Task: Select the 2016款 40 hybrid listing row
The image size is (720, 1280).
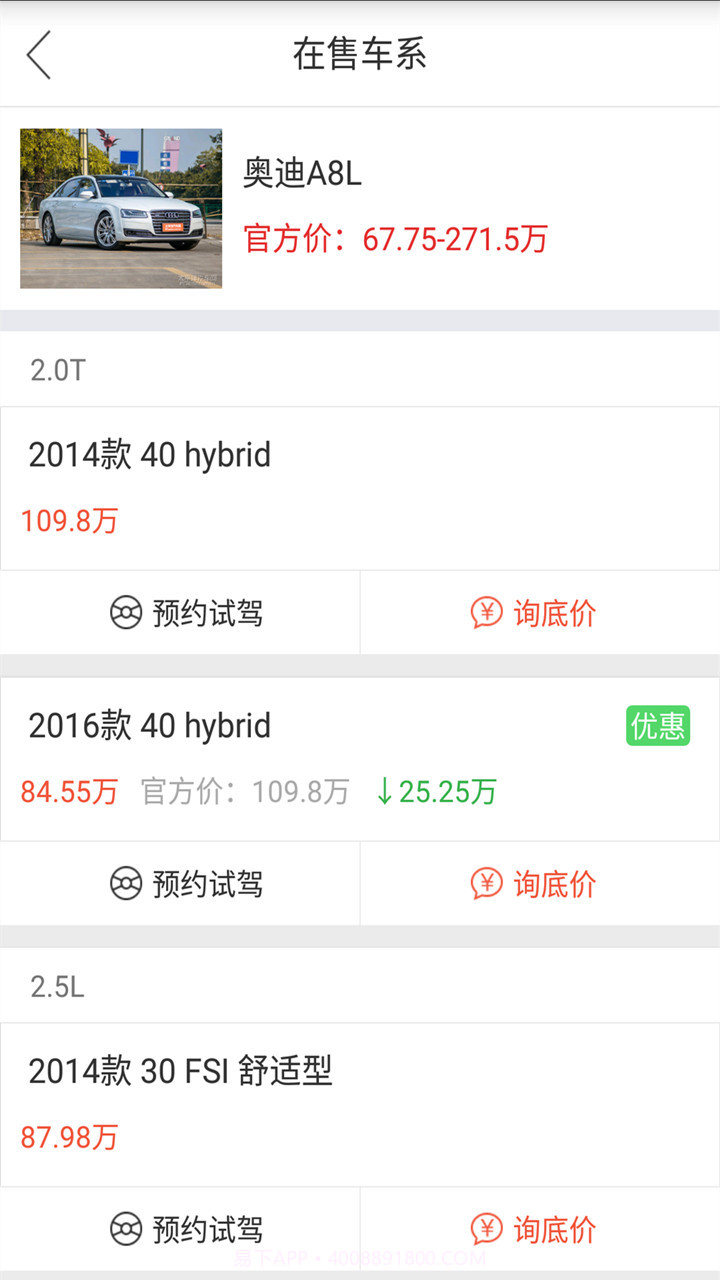Action: [x=300, y=757]
